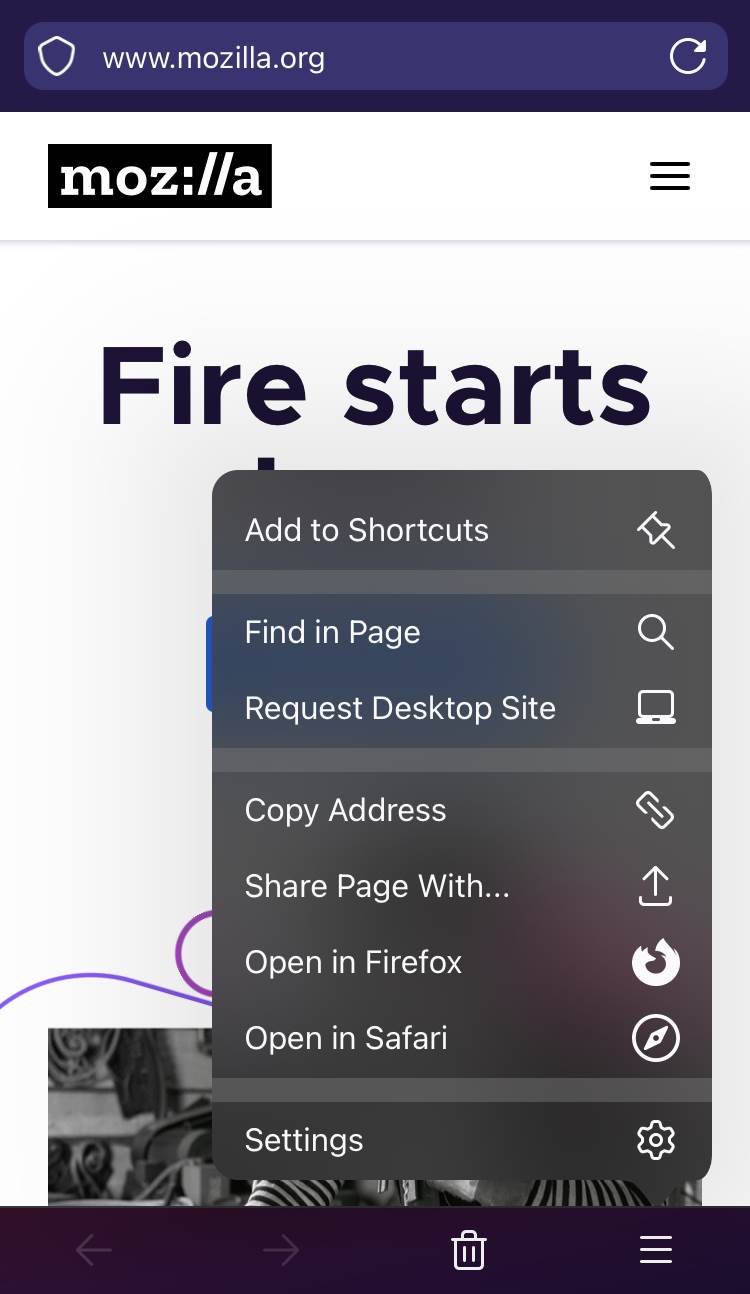Reload the current page
The width and height of the screenshot is (750, 1294).
tap(688, 57)
